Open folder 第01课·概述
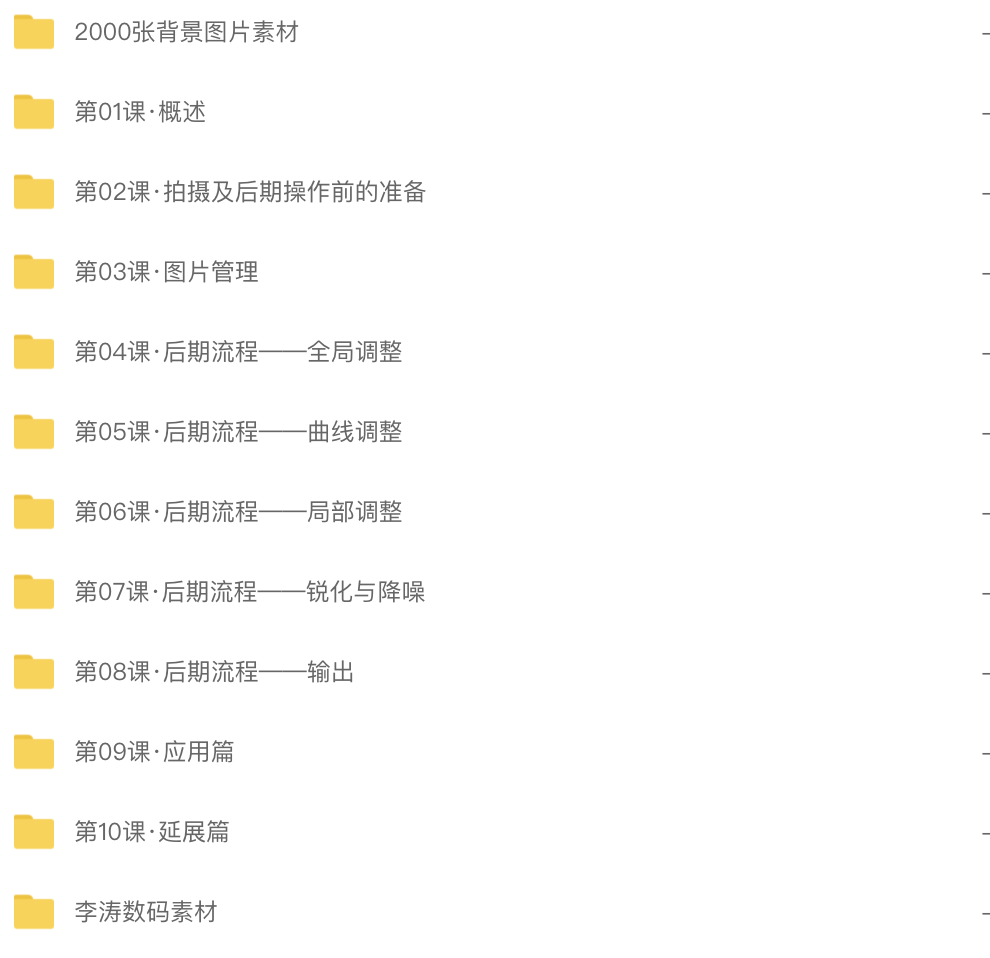The image size is (990, 958). tap(140, 112)
